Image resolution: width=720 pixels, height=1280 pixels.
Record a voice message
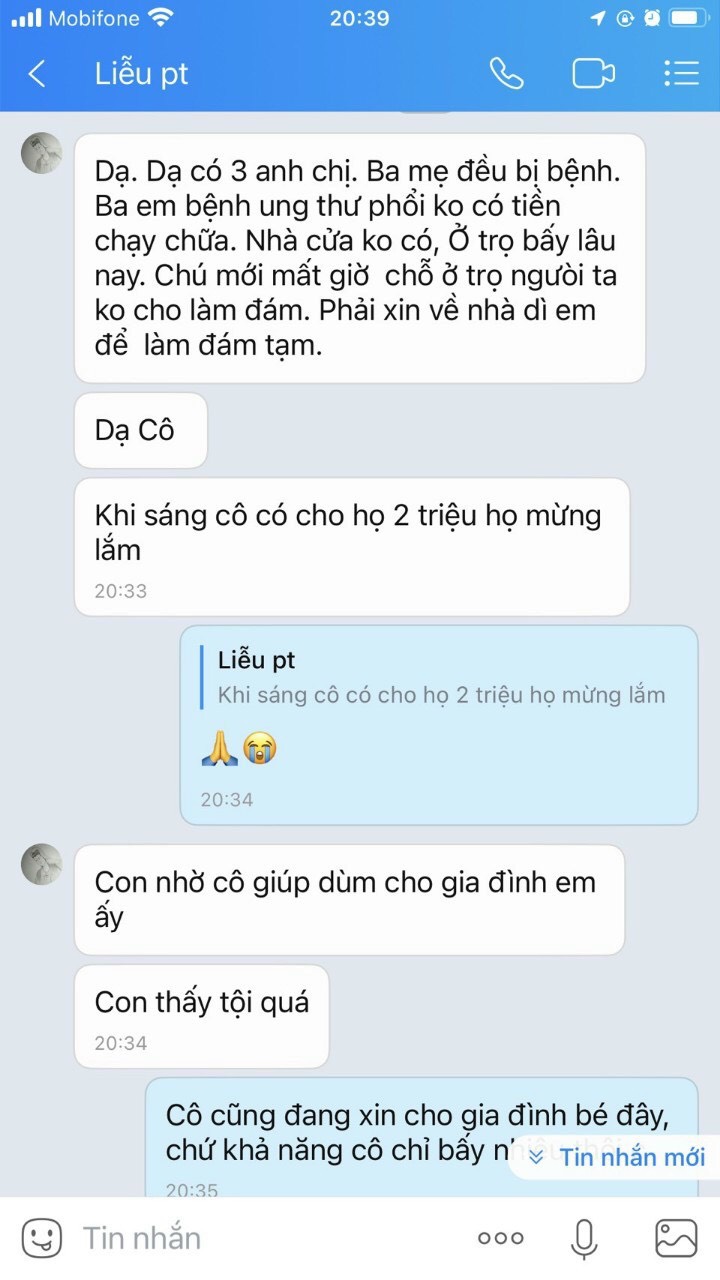coord(584,1238)
